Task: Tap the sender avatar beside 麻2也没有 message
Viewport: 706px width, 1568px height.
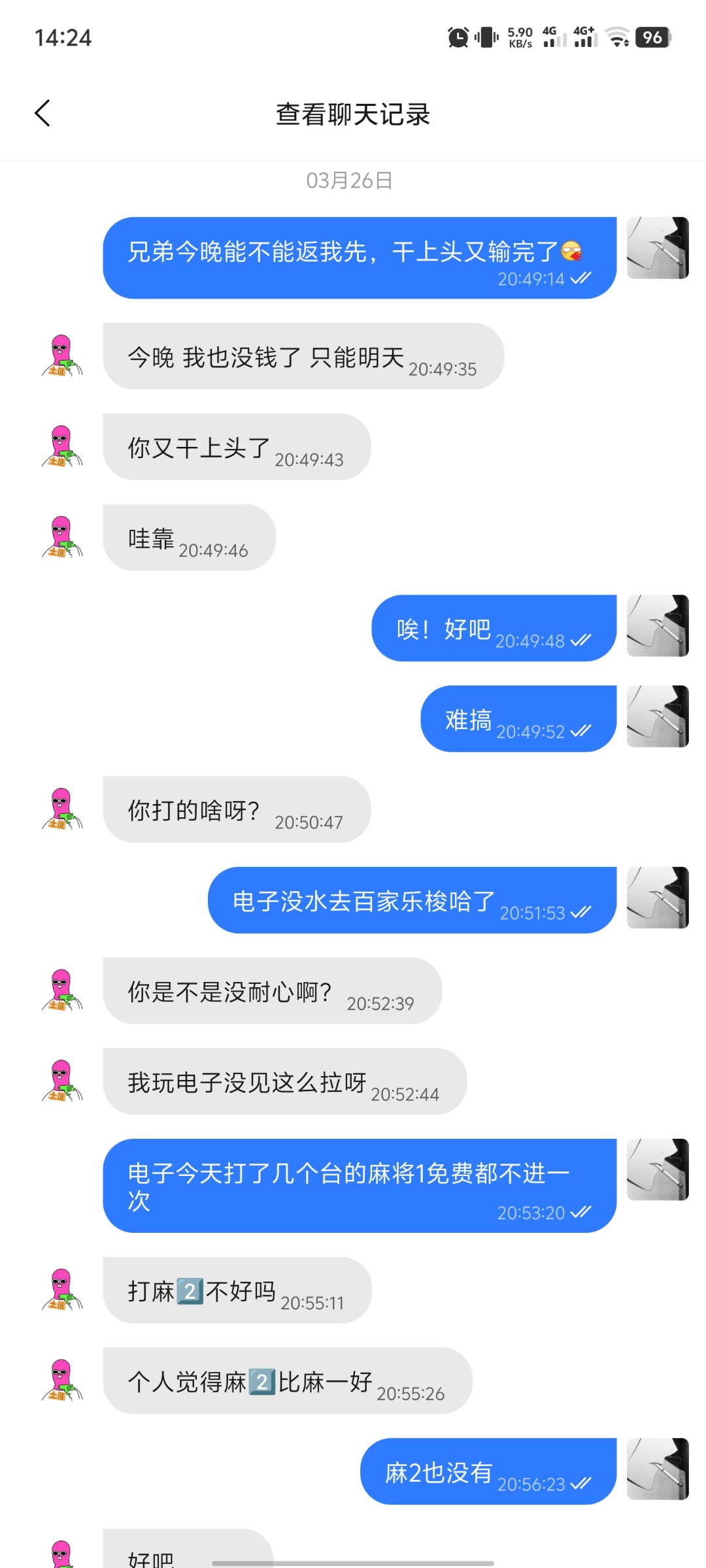Action: click(658, 1469)
